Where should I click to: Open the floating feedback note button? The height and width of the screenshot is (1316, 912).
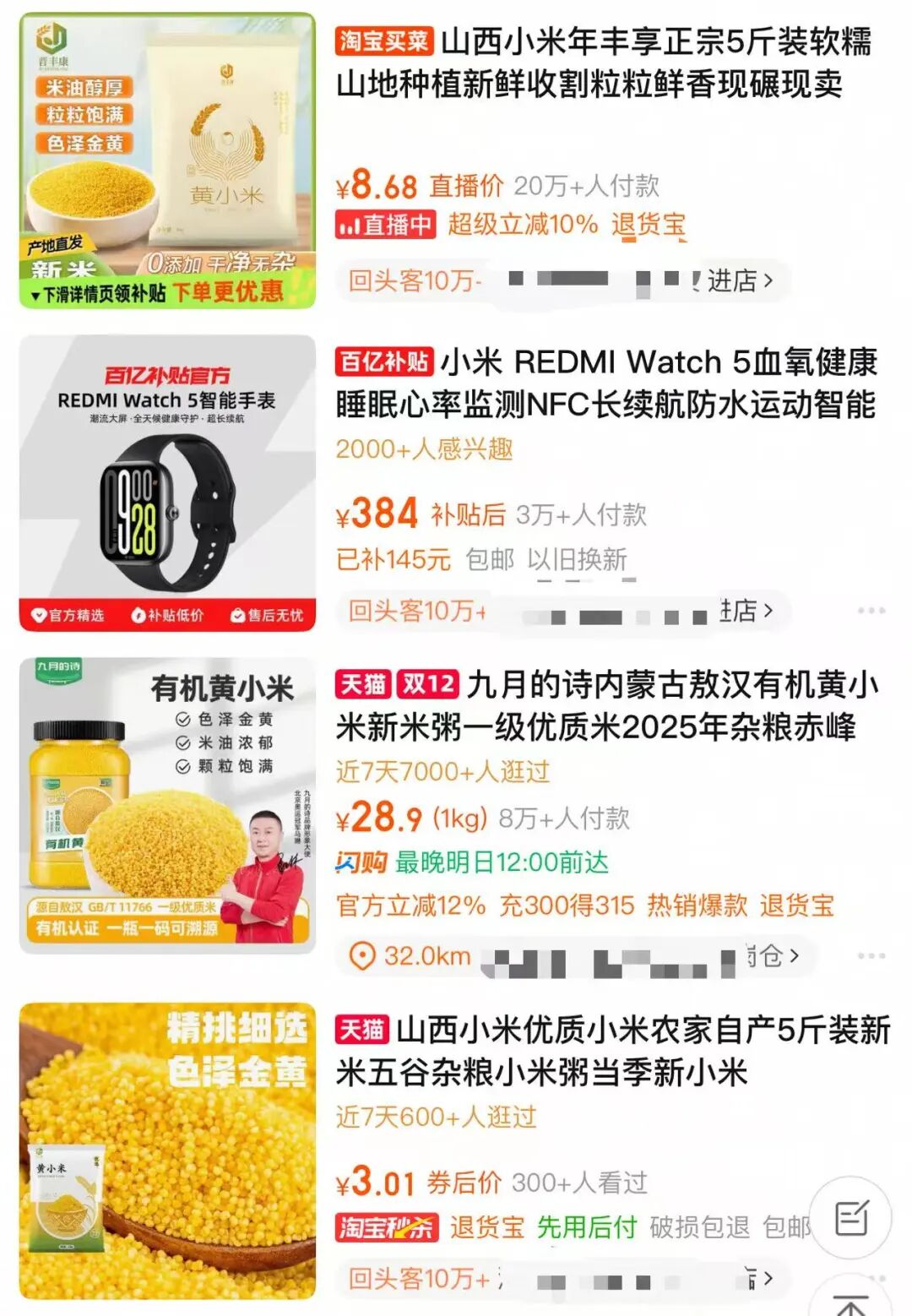(850, 1218)
